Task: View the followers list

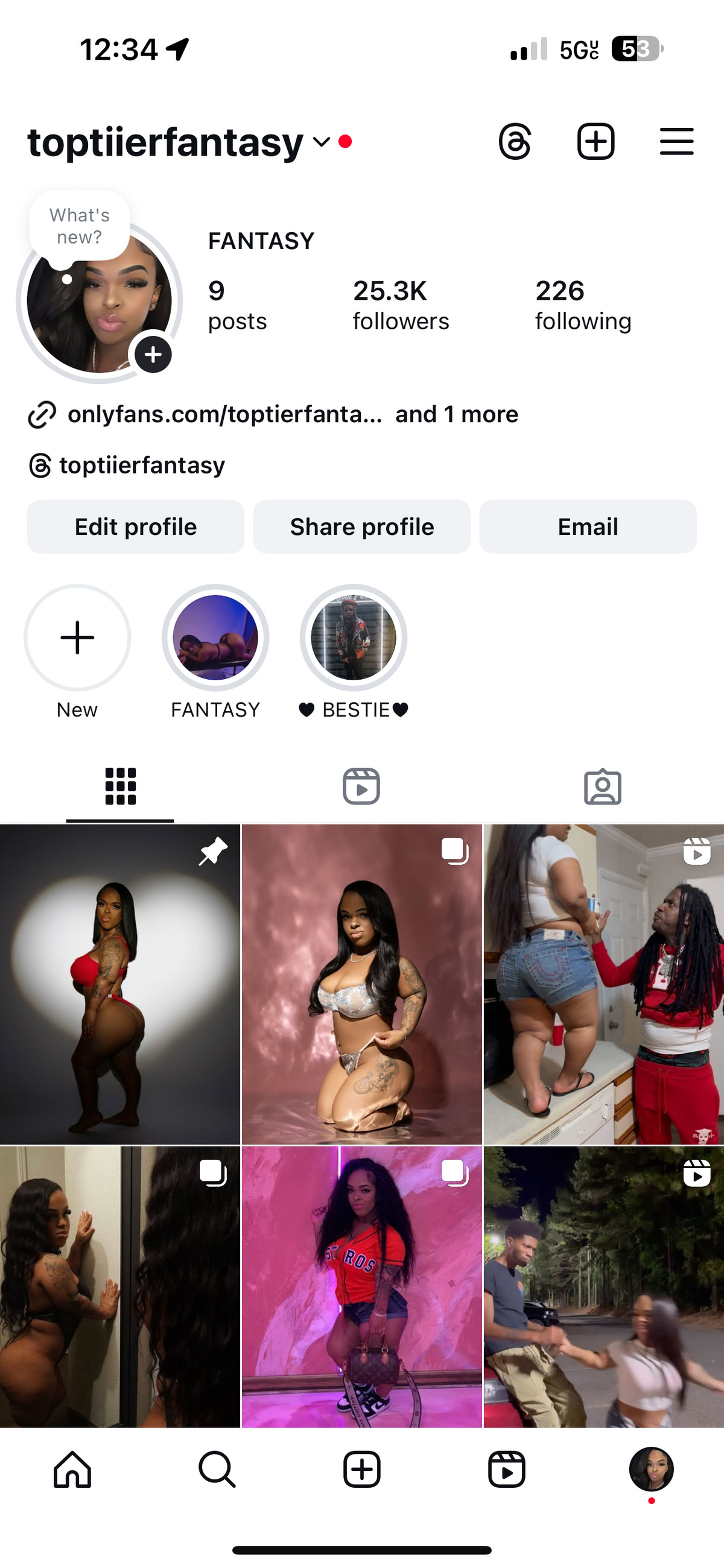Action: pos(400,305)
